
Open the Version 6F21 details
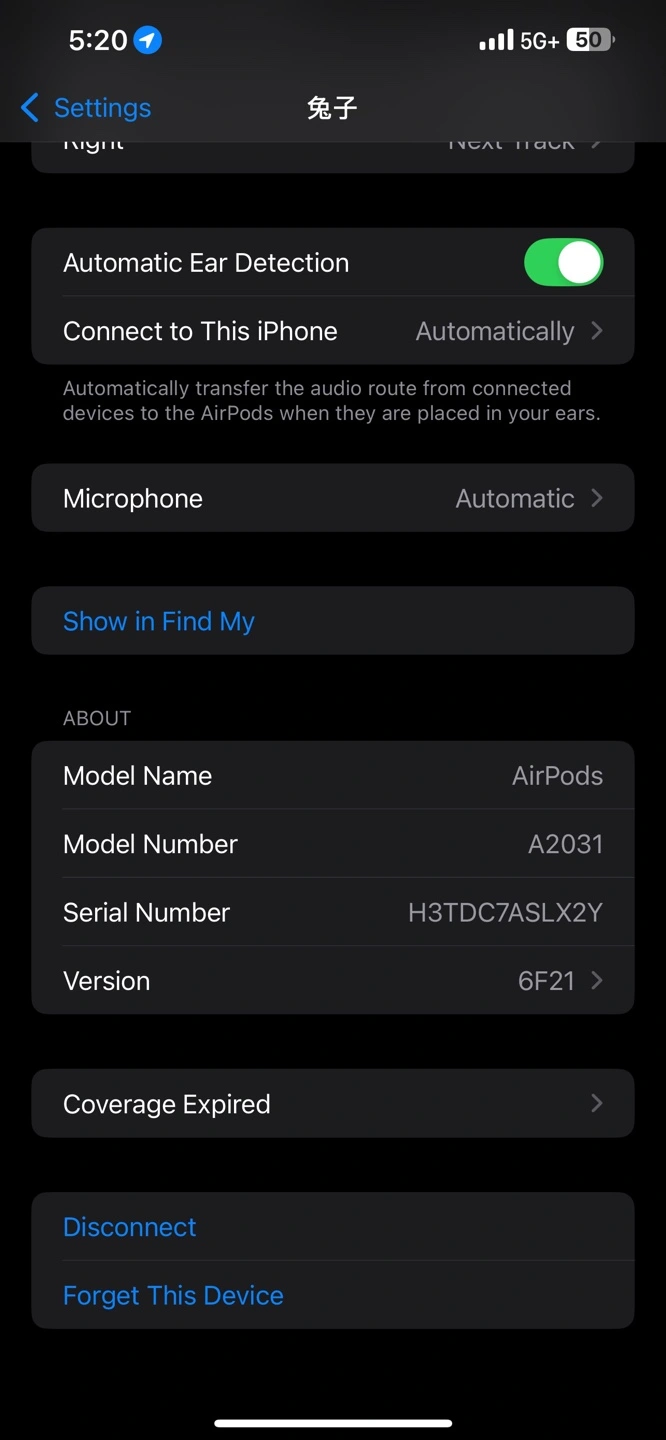pyautogui.click(x=333, y=981)
